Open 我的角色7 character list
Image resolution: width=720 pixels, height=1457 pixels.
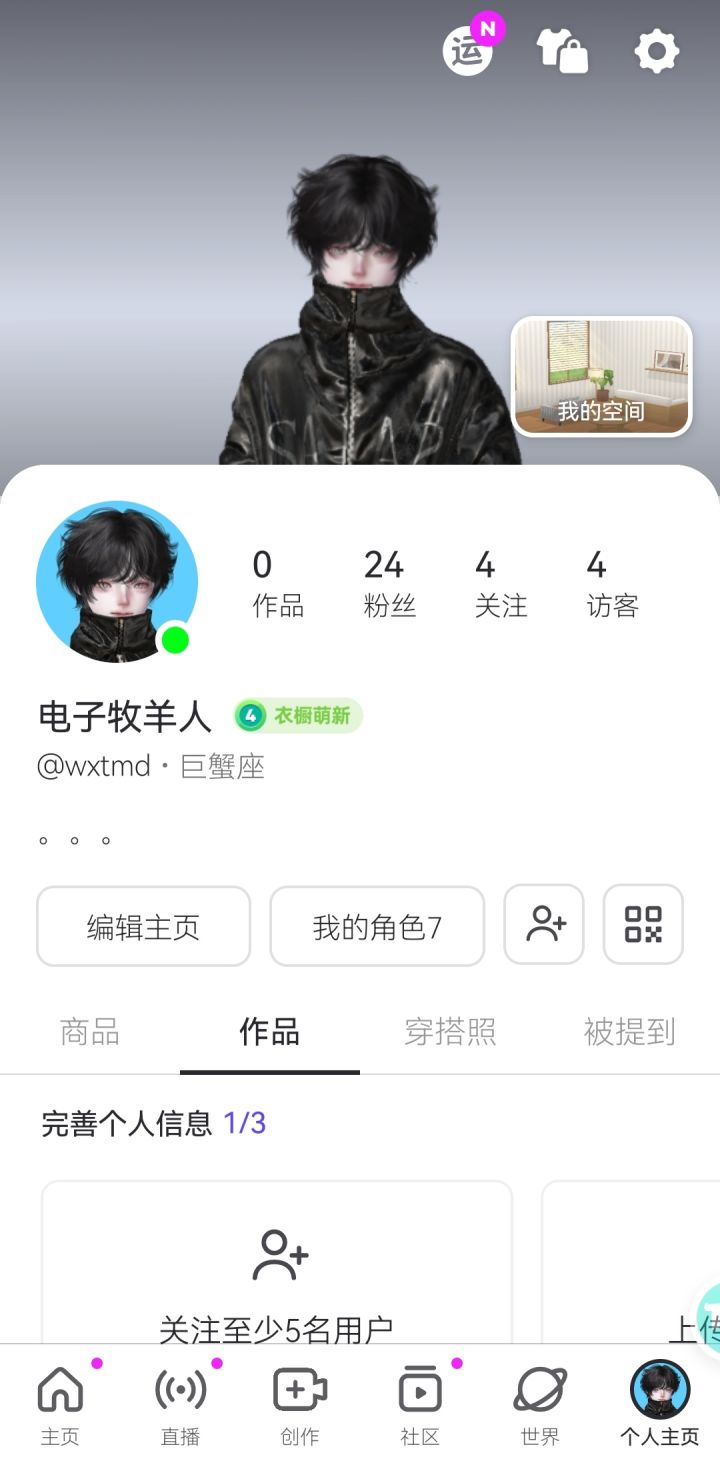(x=377, y=925)
